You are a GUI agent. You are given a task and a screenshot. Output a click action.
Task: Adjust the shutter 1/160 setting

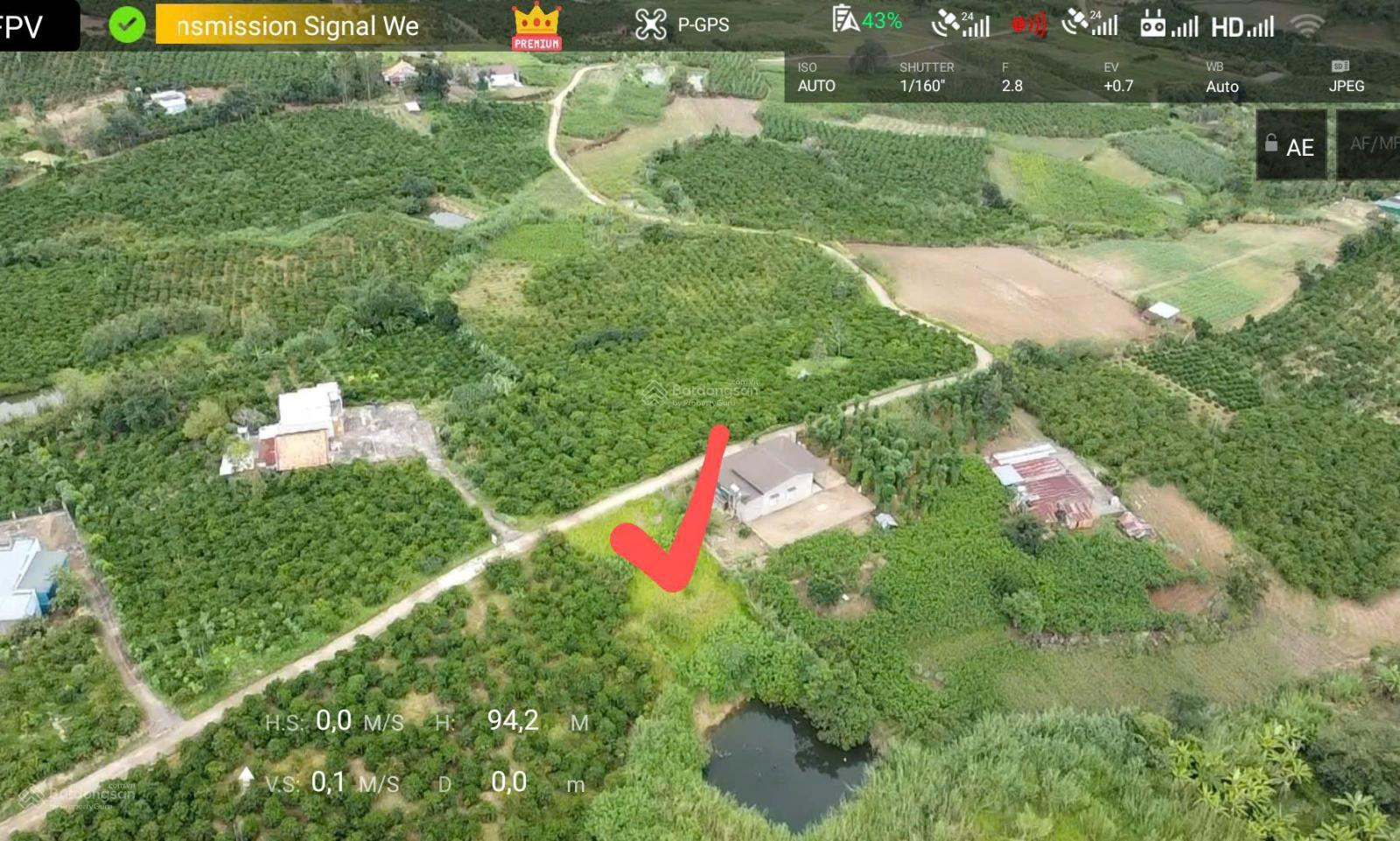(x=926, y=77)
